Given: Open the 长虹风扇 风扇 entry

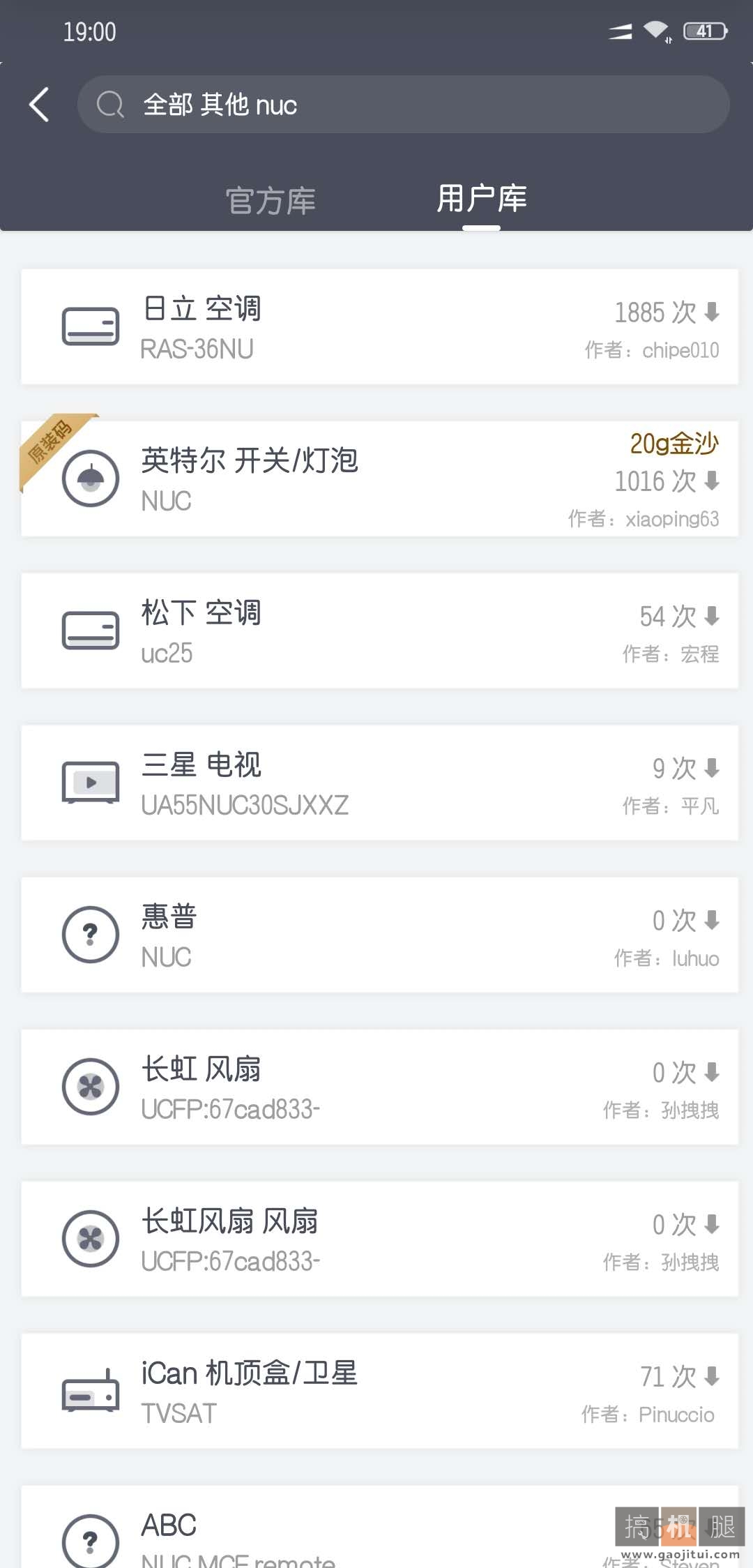Looking at the screenshot, I should pyautogui.click(x=379, y=1239).
